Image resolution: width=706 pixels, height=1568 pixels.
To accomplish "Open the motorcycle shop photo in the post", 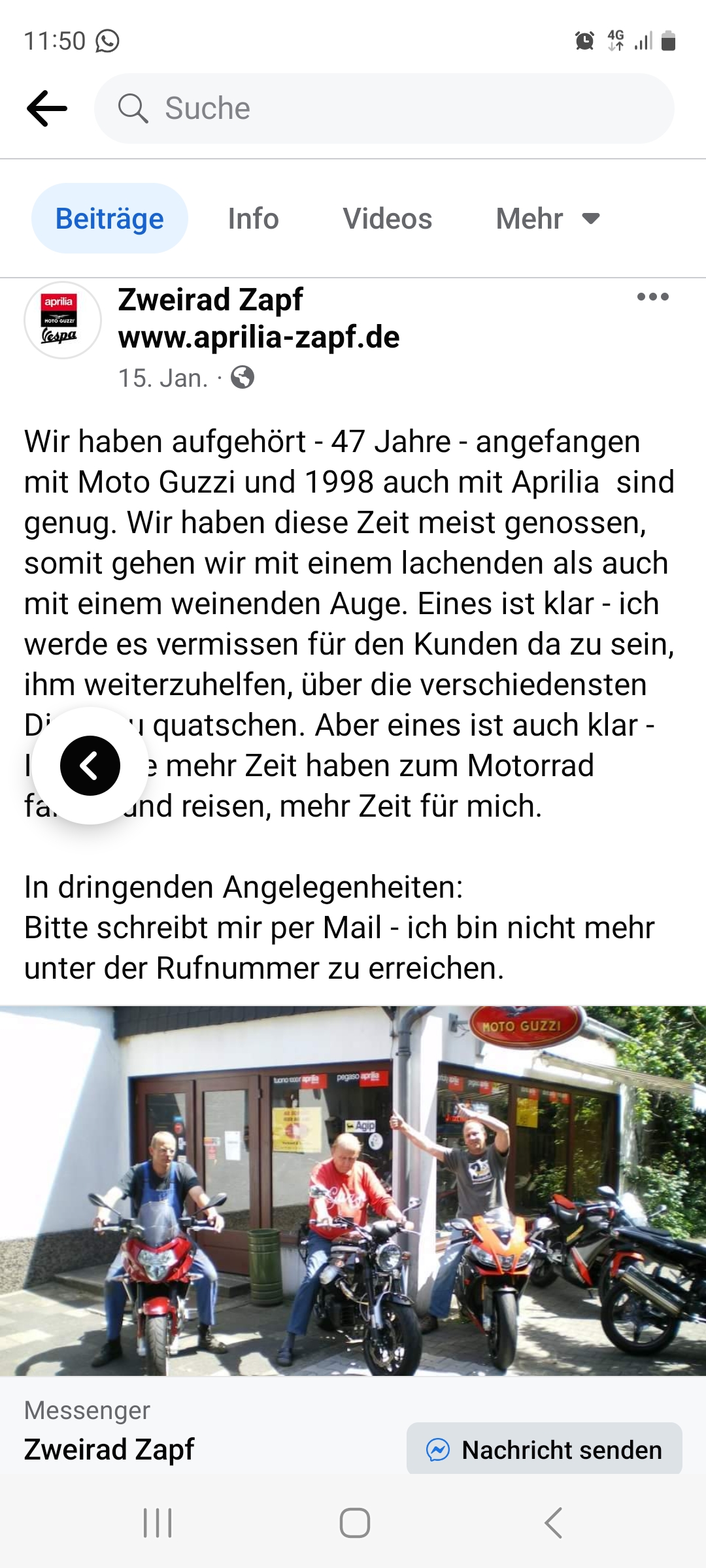I will (x=353, y=1190).
